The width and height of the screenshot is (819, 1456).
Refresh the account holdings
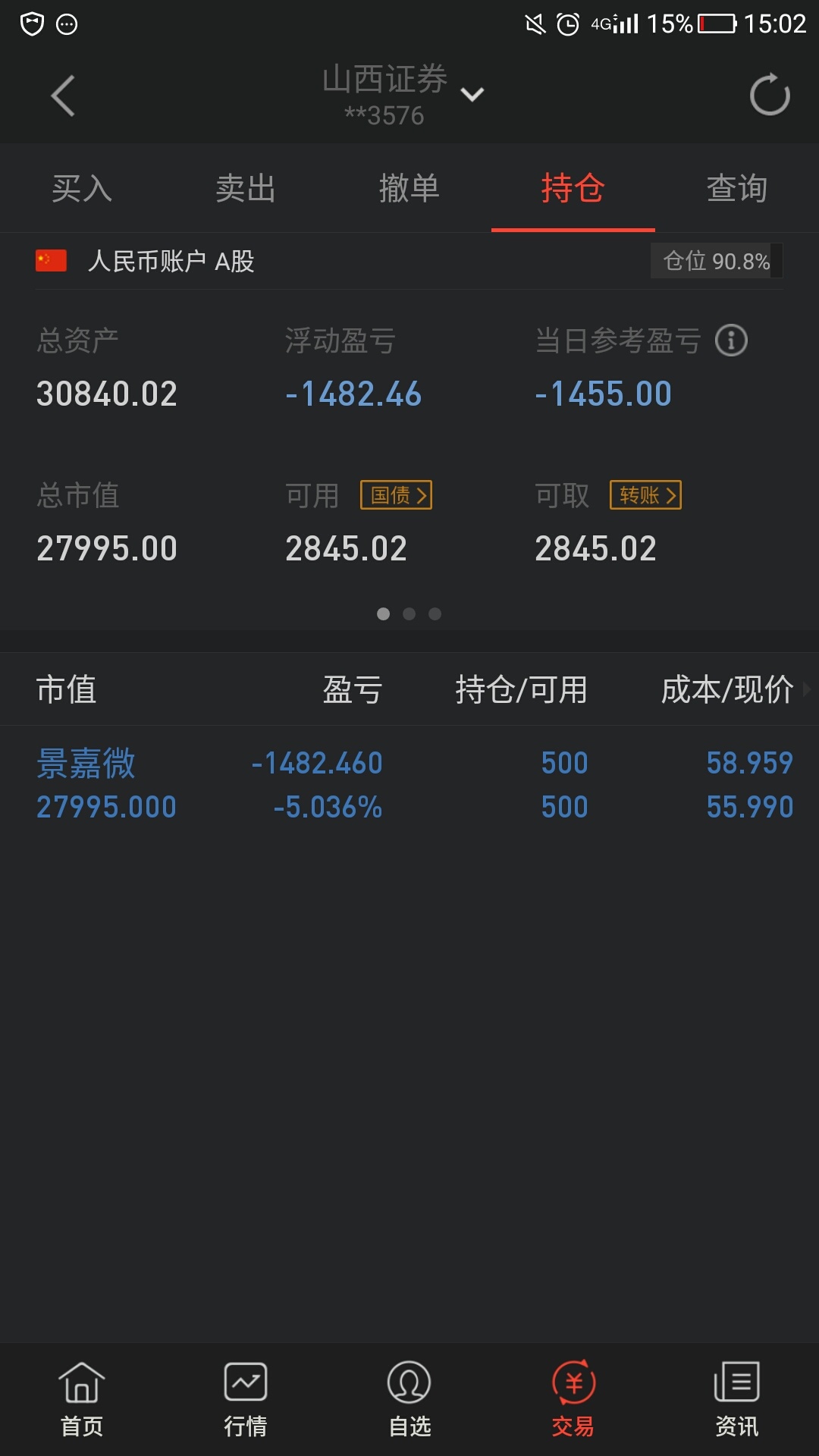click(769, 95)
